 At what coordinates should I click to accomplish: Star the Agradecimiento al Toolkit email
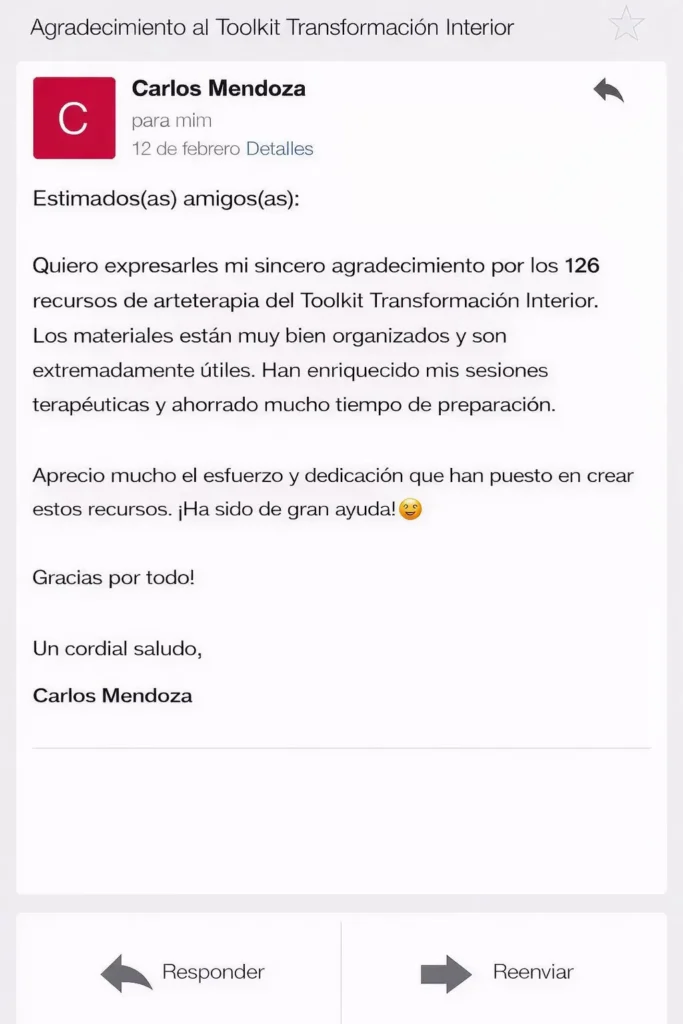[627, 24]
